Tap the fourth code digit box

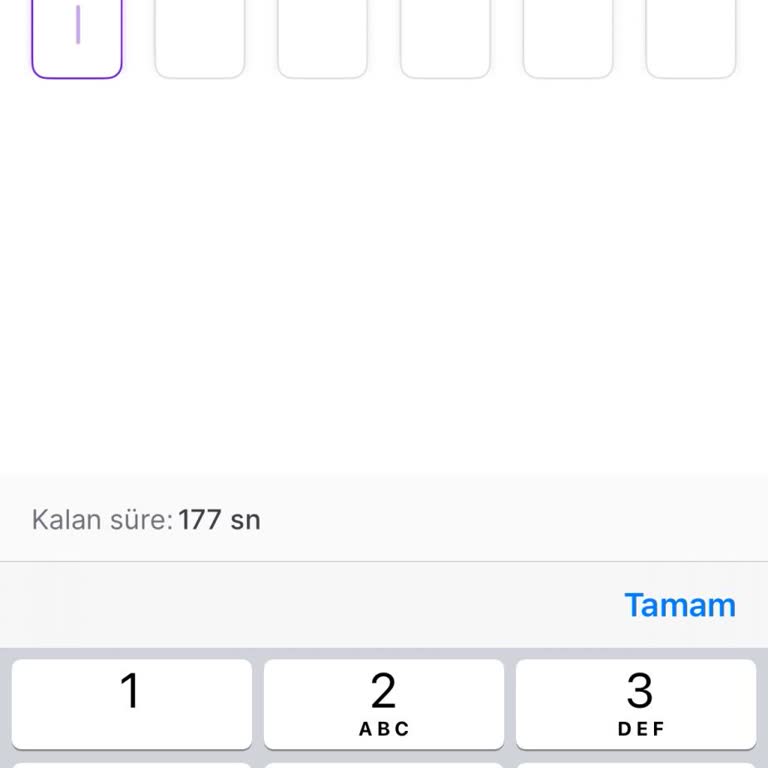(445, 37)
